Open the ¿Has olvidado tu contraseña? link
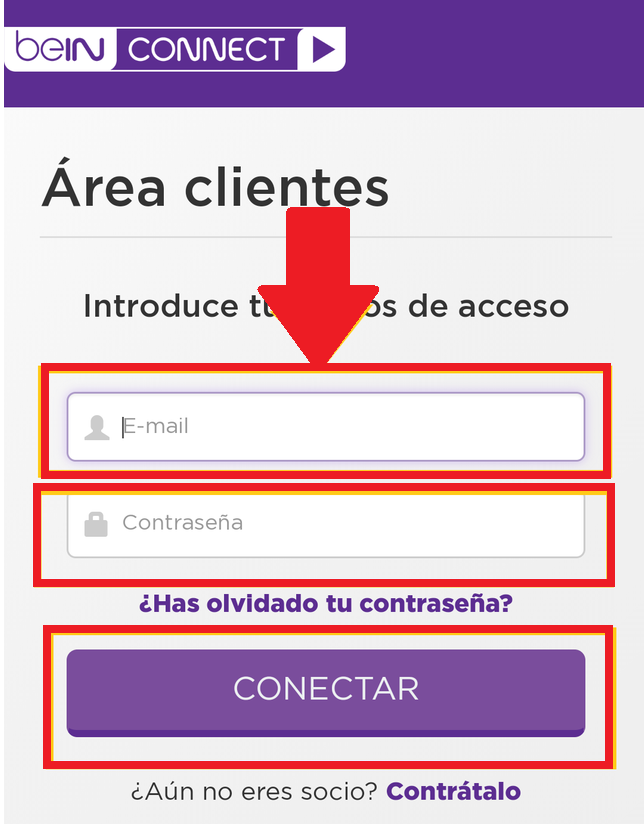Viewport: 644px width, 824px height. click(325, 604)
